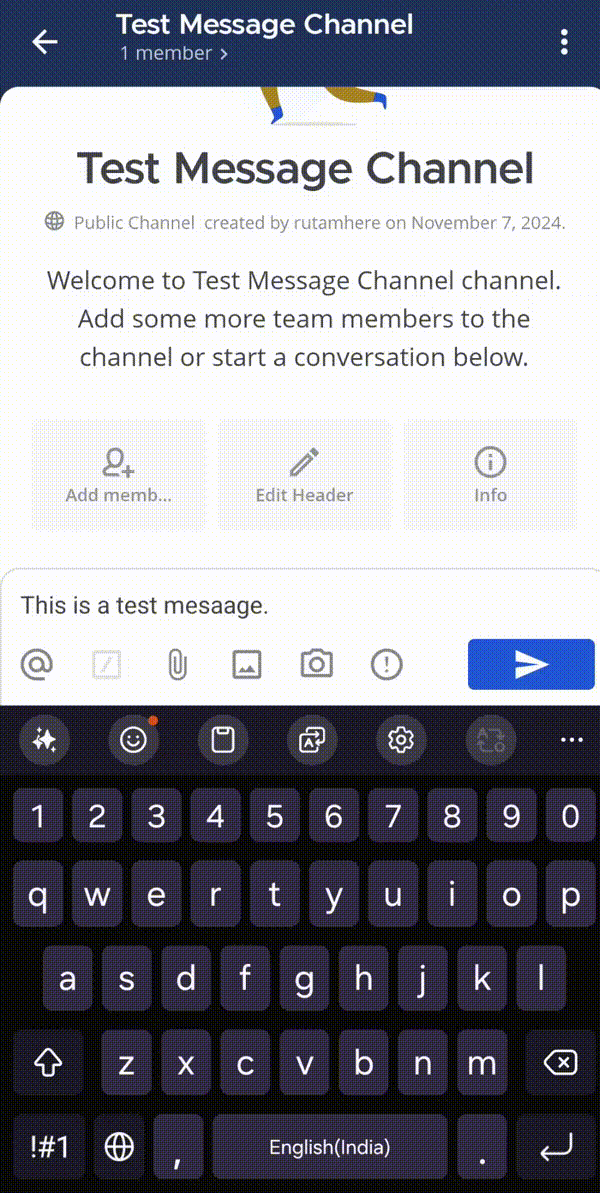Tap Edit Header

click(304, 474)
